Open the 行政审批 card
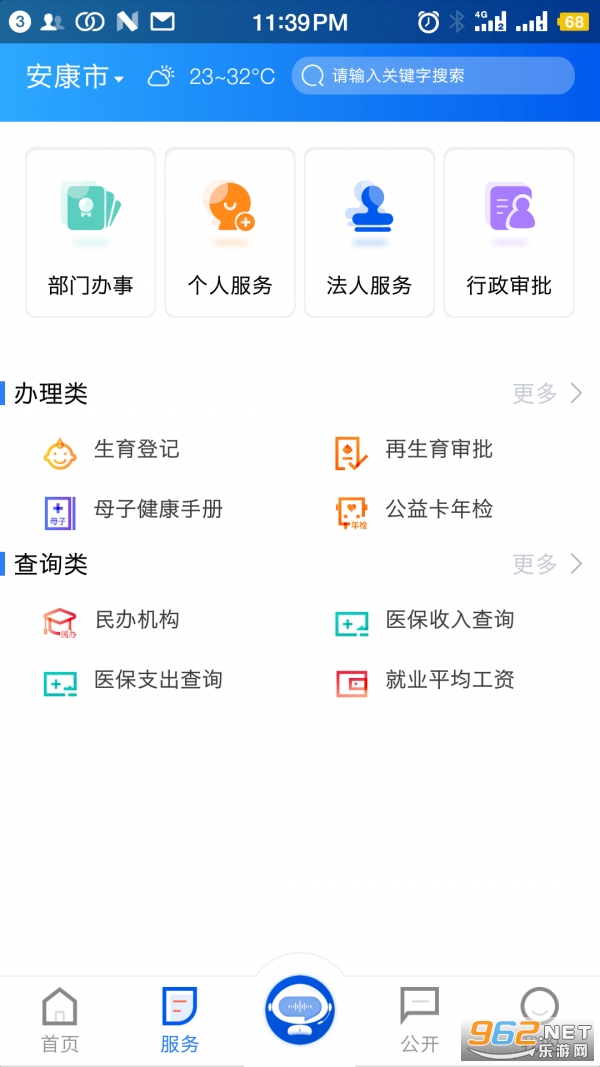Image resolution: width=600 pixels, height=1067 pixels. (x=509, y=232)
